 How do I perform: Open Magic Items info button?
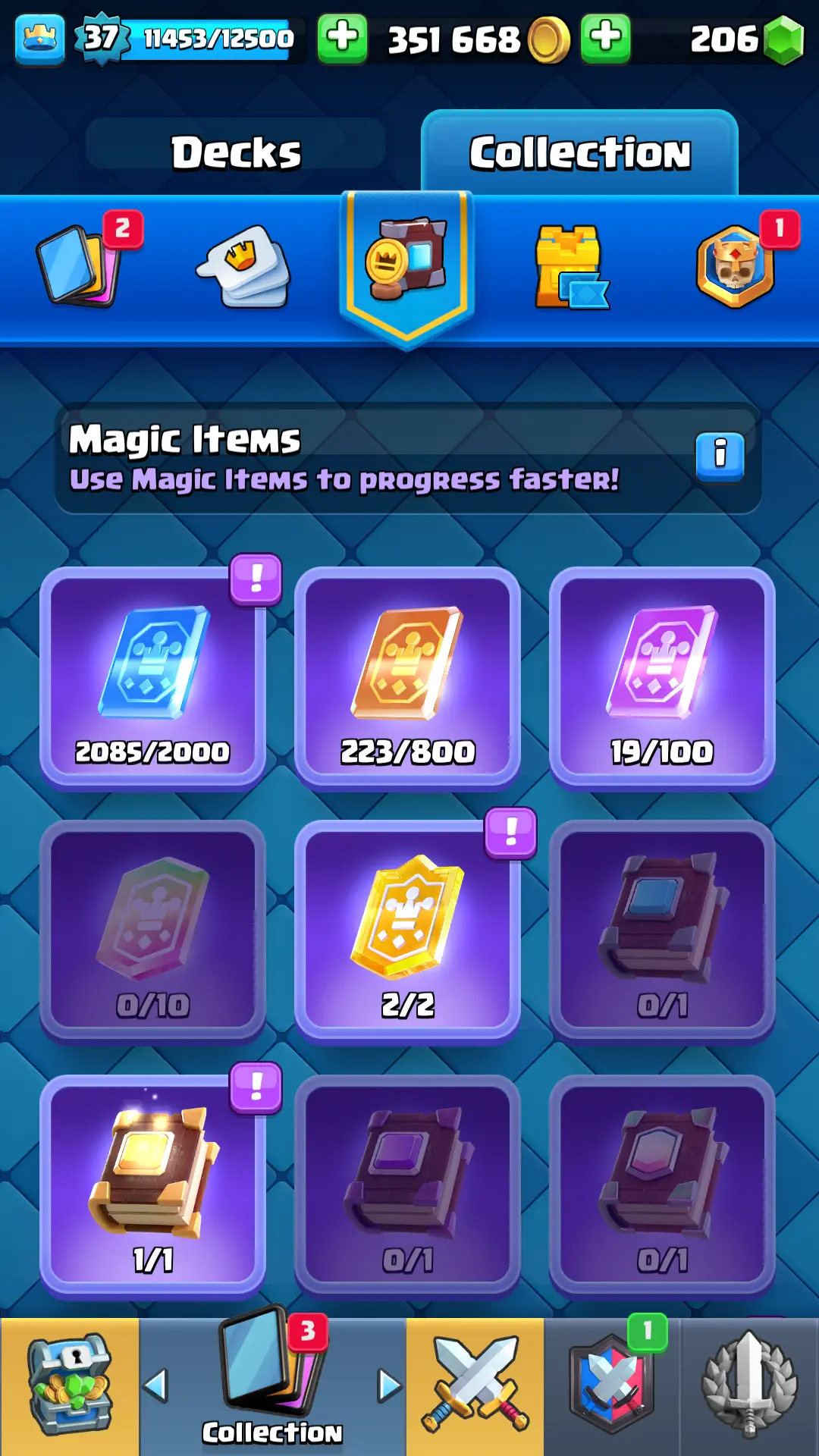(720, 457)
